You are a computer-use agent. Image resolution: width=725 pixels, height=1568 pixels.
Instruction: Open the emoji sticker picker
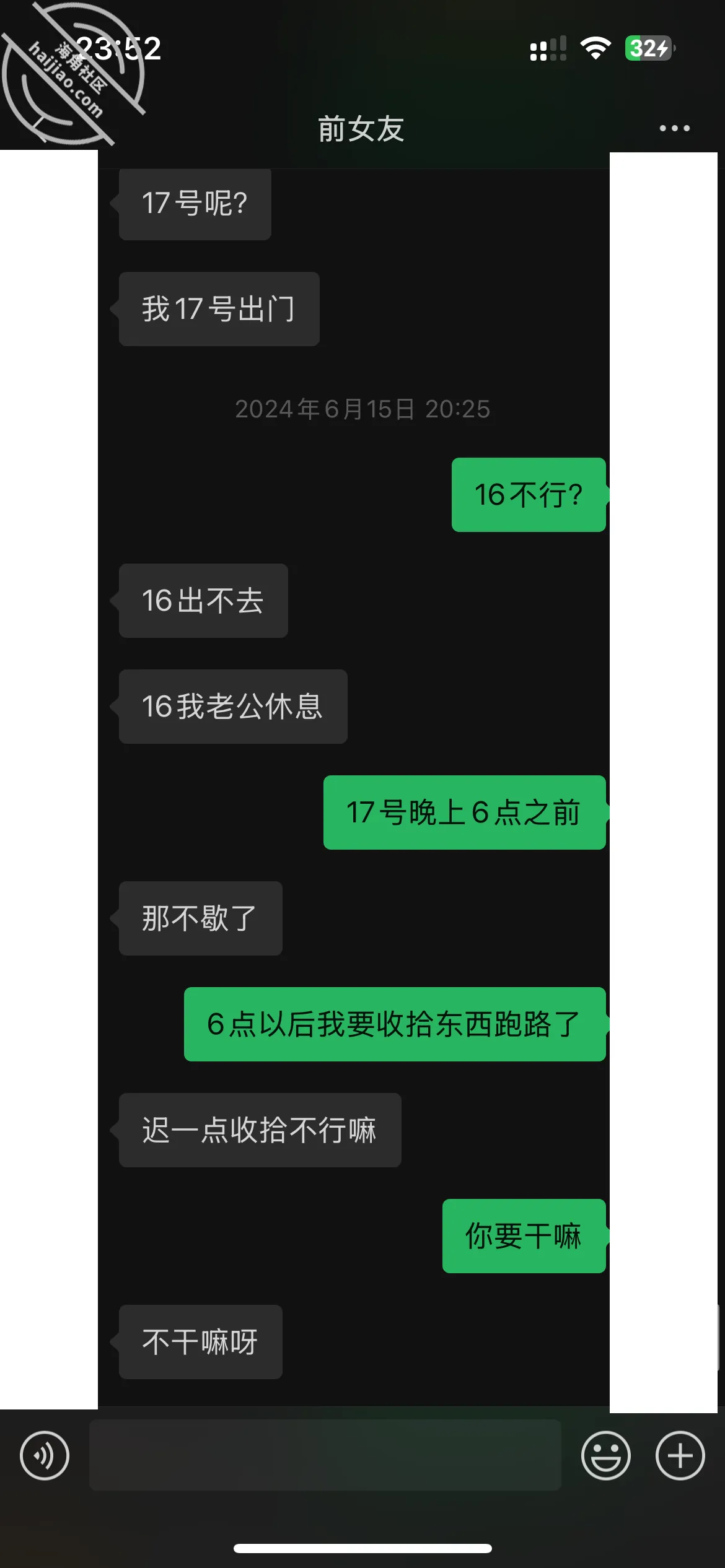[x=605, y=1455]
